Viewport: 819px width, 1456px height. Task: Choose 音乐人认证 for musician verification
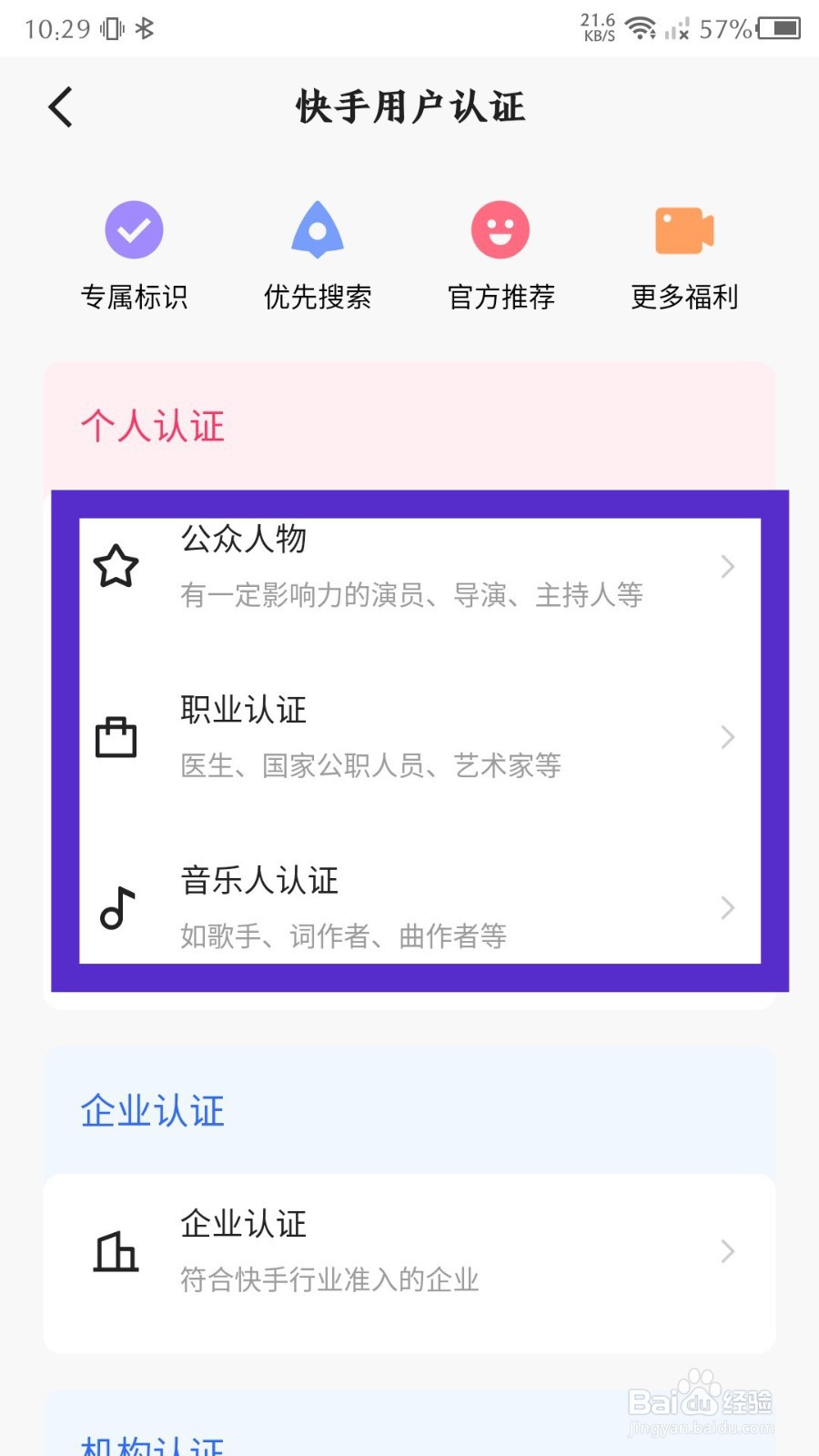point(409,907)
